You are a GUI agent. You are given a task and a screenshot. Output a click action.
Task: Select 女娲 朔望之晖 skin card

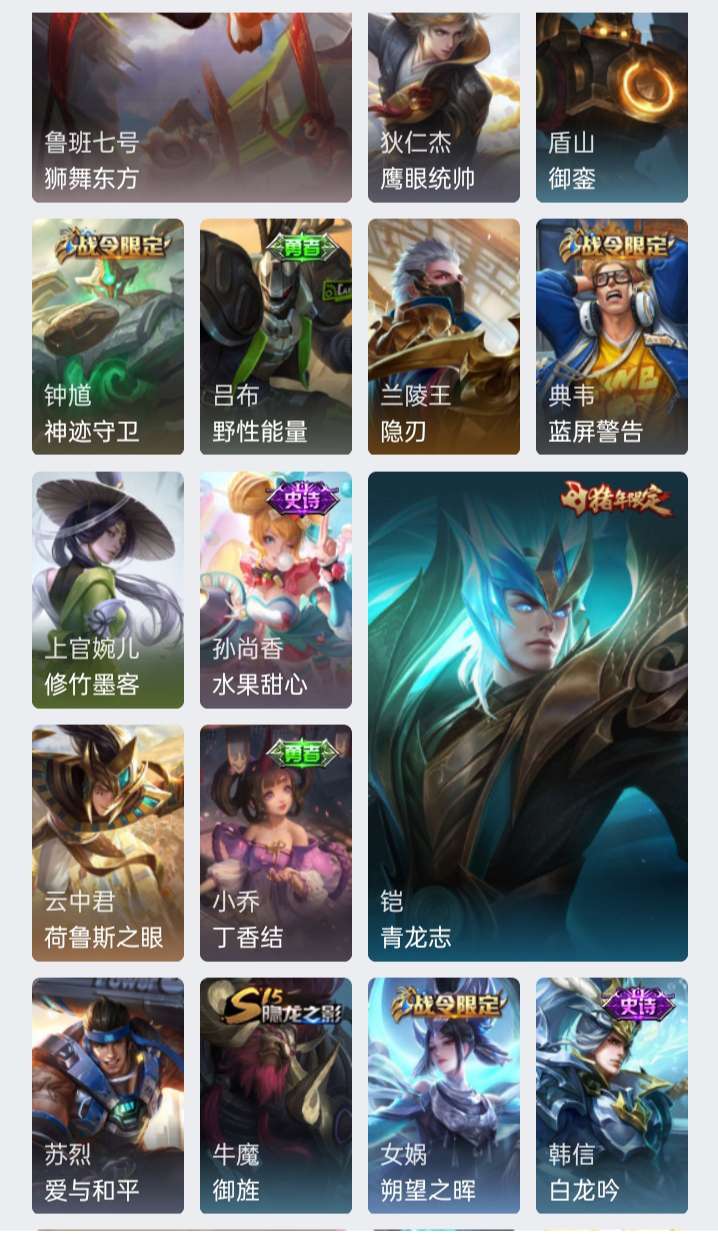click(444, 1096)
